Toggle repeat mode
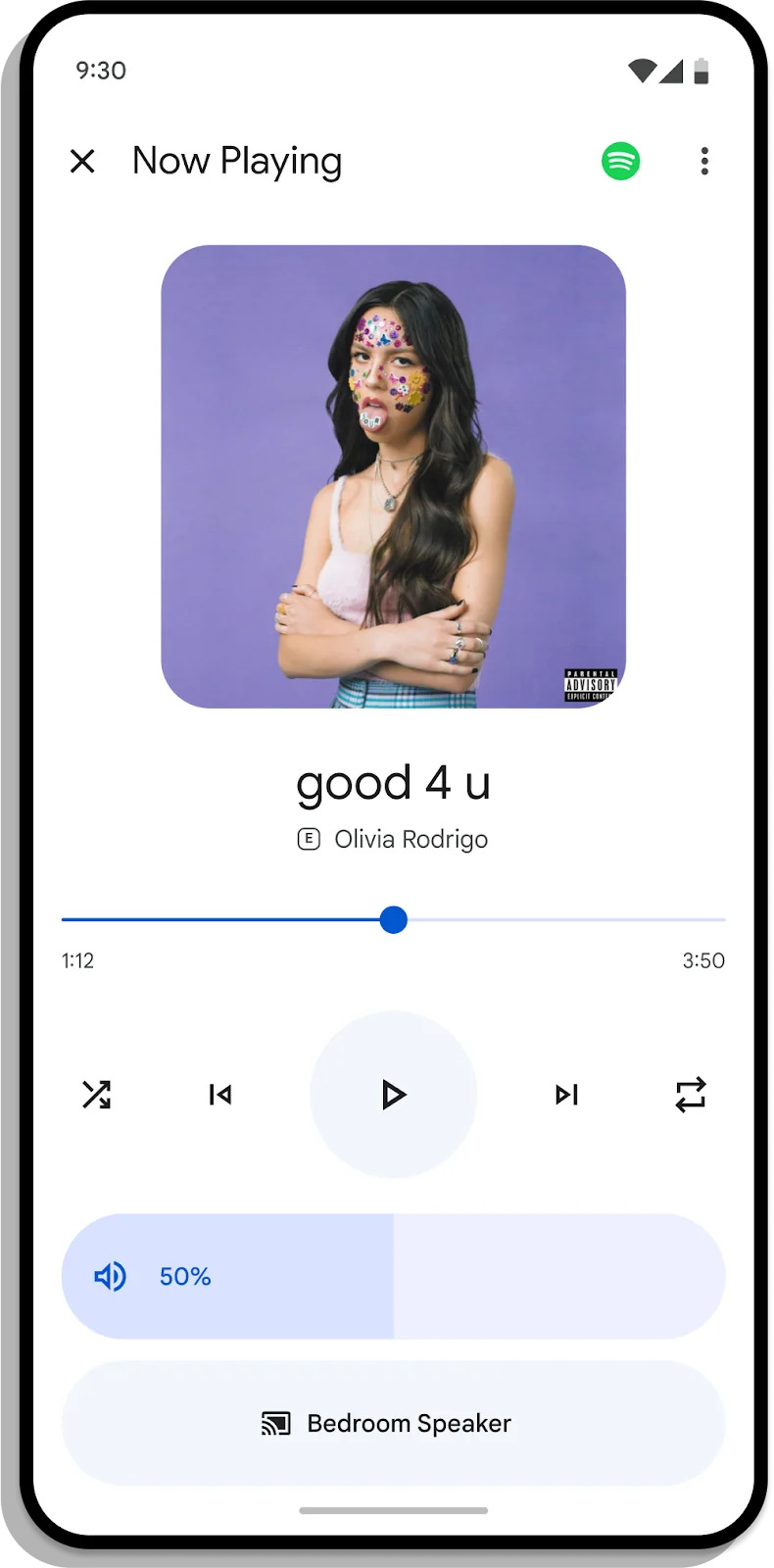 coord(691,1094)
